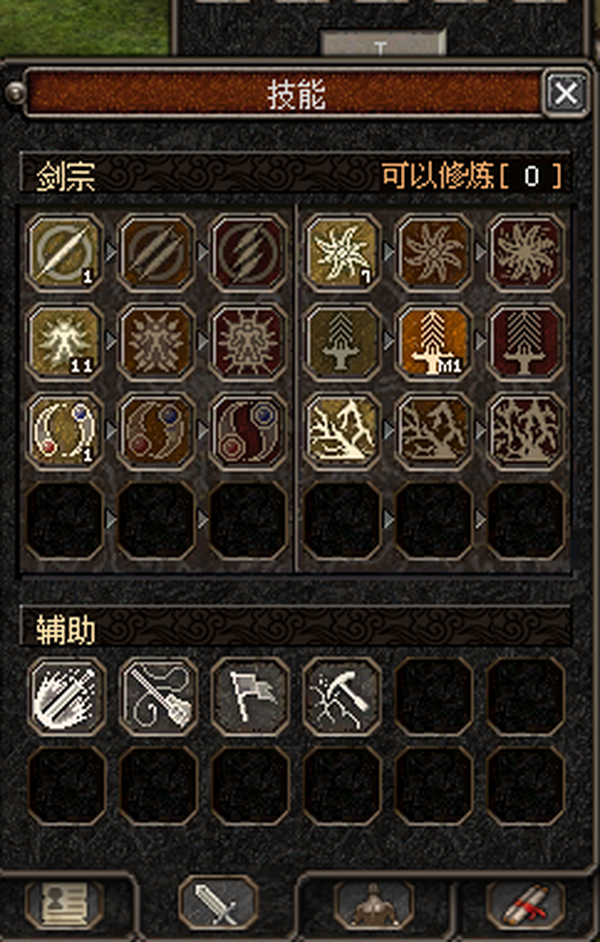Screen dimensions: 600x942
Task: Open the character info tab
Action: click(x=72, y=909)
